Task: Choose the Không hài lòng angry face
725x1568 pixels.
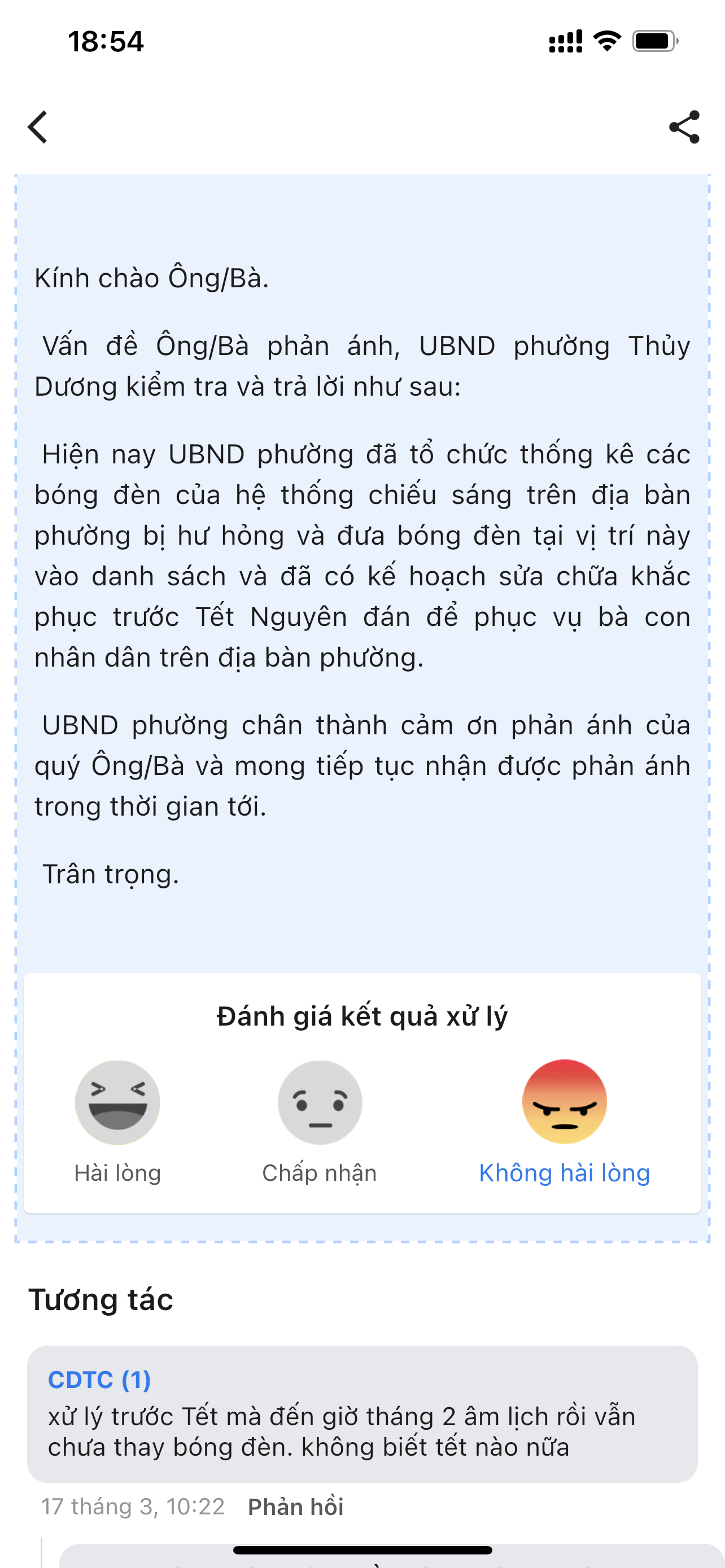Action: click(x=564, y=1102)
